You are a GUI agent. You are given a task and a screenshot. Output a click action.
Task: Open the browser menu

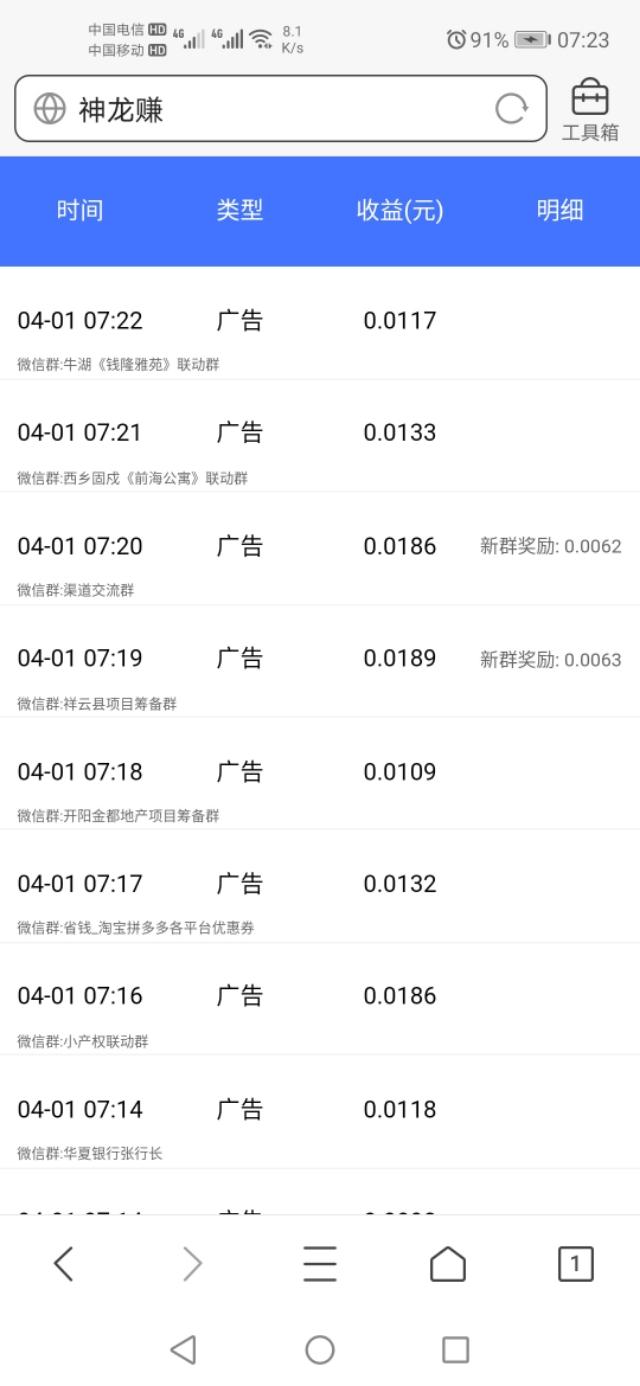coord(320,1264)
